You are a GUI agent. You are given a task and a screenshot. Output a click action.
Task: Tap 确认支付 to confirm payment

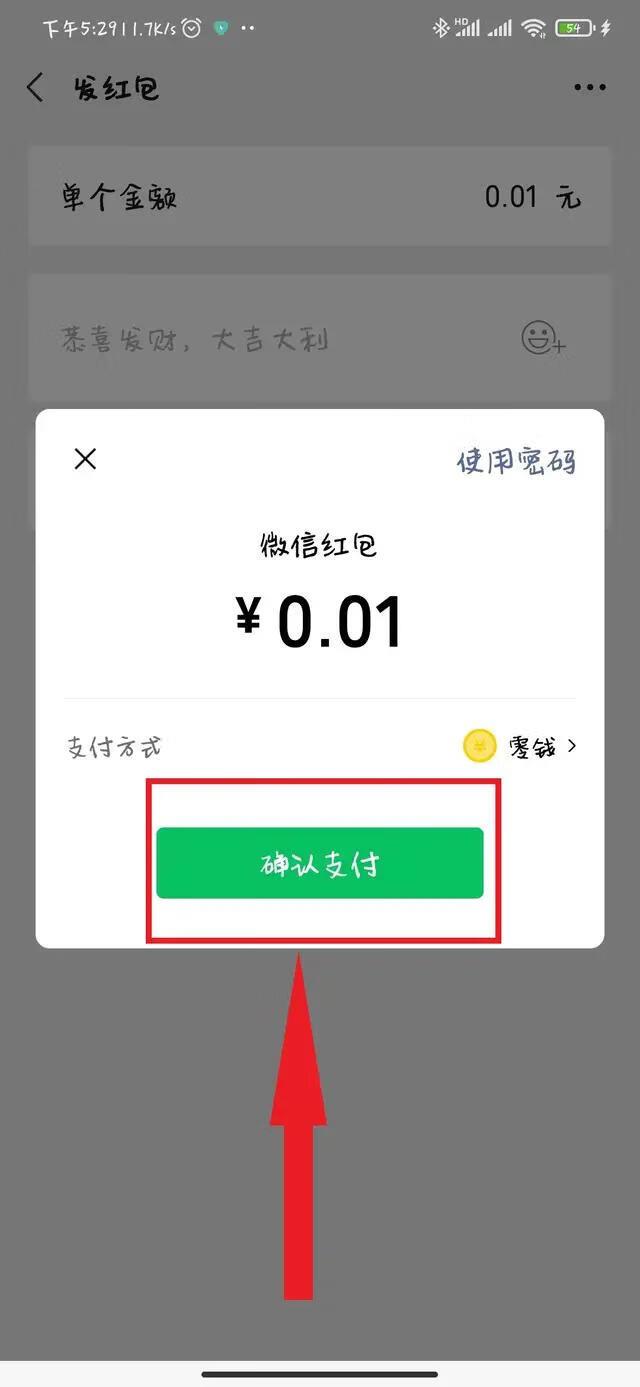tap(319, 863)
